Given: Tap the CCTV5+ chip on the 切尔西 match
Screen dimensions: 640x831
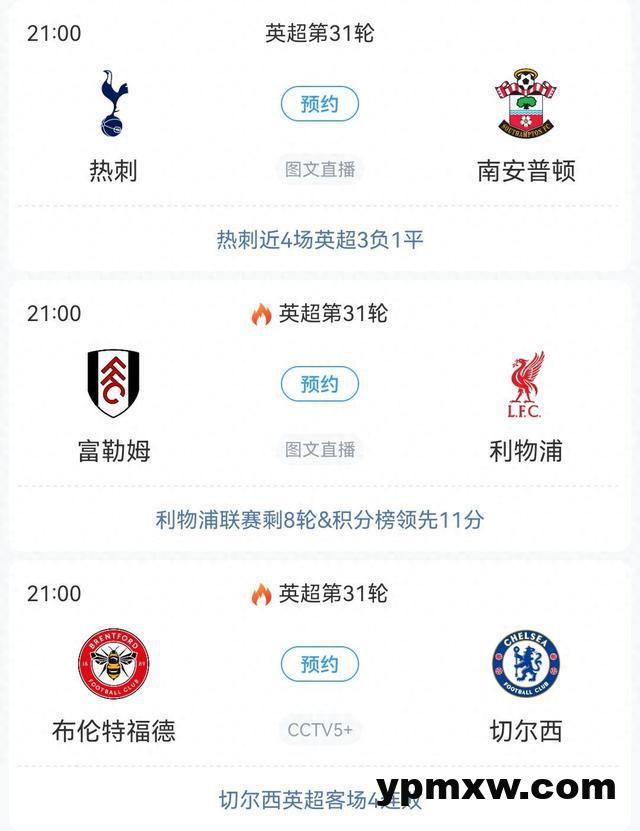Looking at the screenshot, I should [319, 730].
